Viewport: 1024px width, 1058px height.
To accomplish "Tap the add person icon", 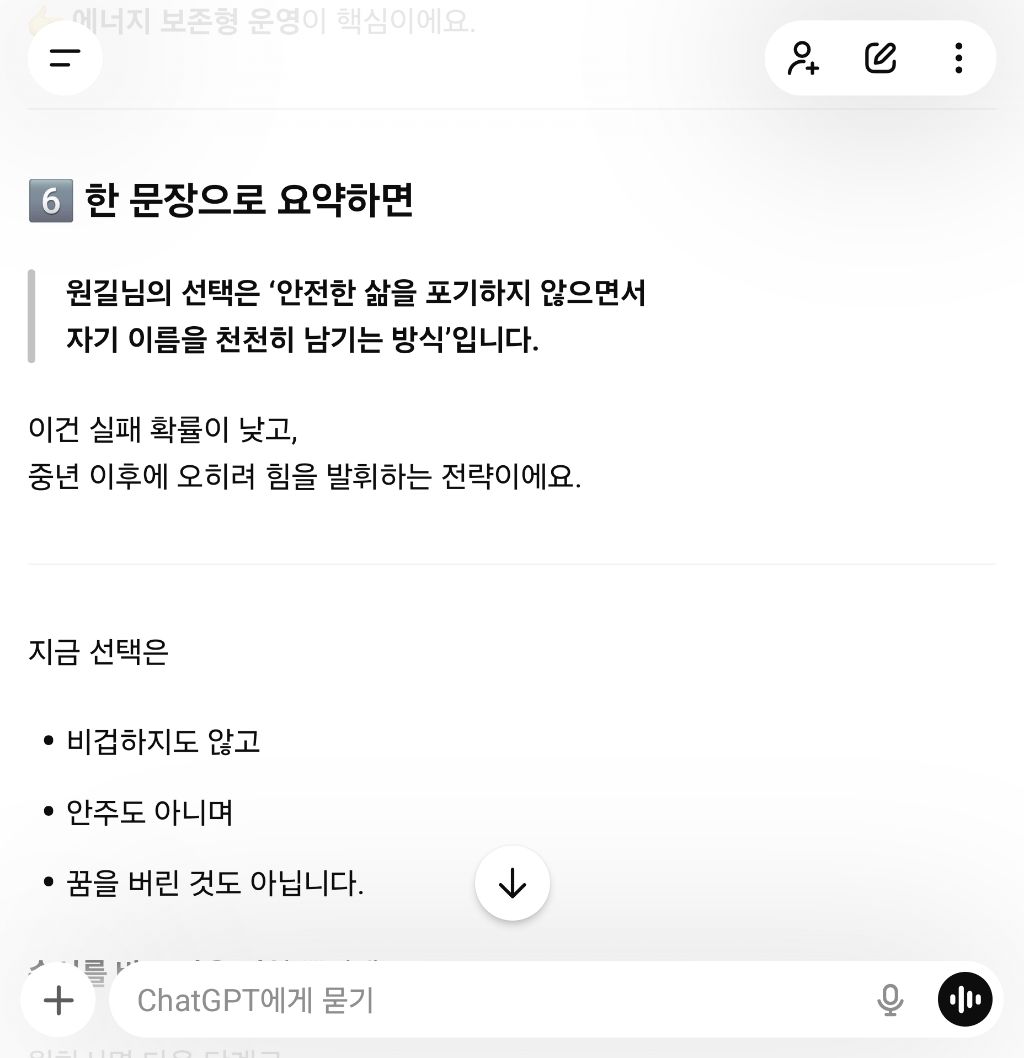I will pos(803,58).
